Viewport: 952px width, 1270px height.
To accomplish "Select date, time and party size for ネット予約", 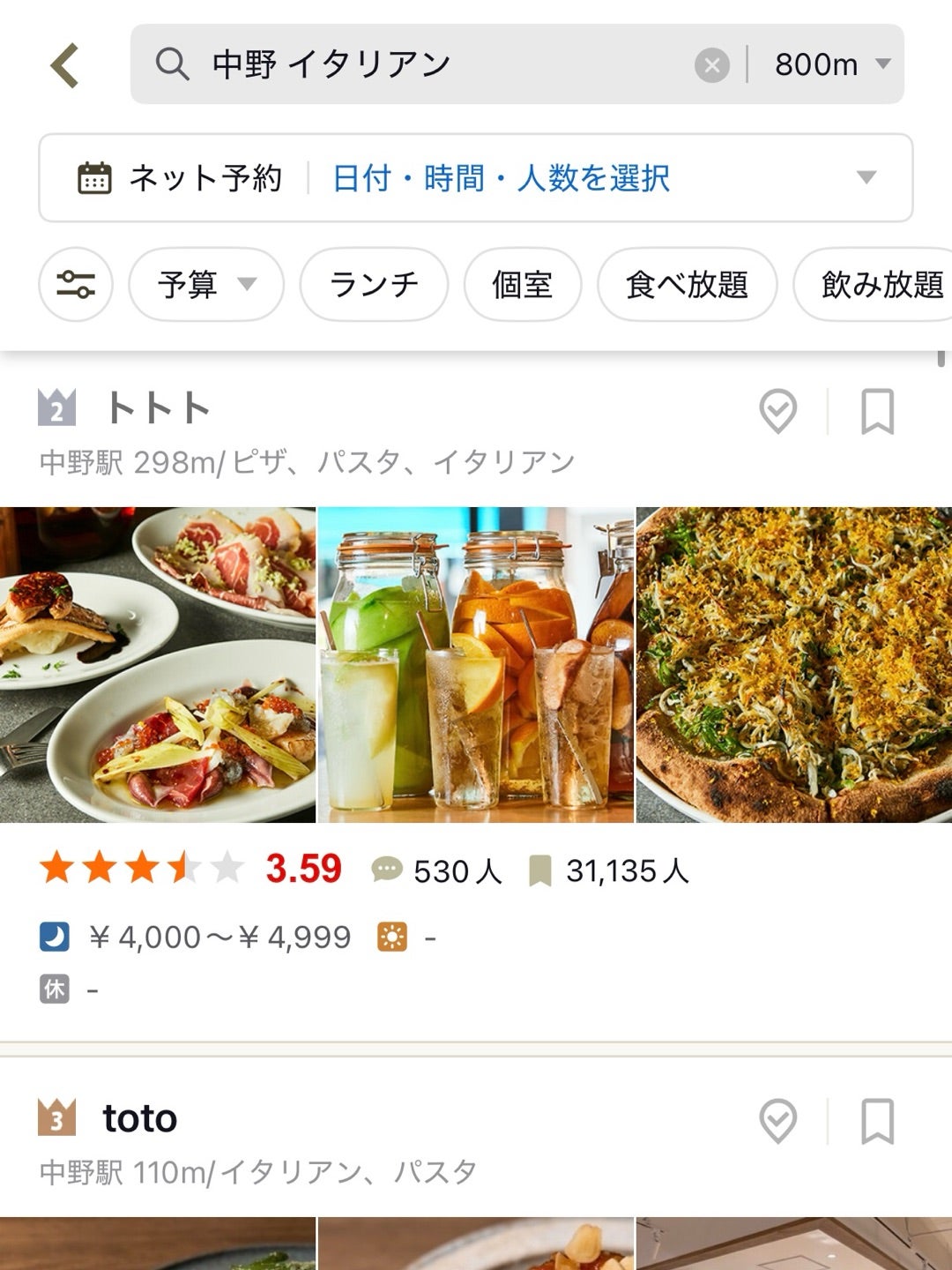I will [x=501, y=178].
